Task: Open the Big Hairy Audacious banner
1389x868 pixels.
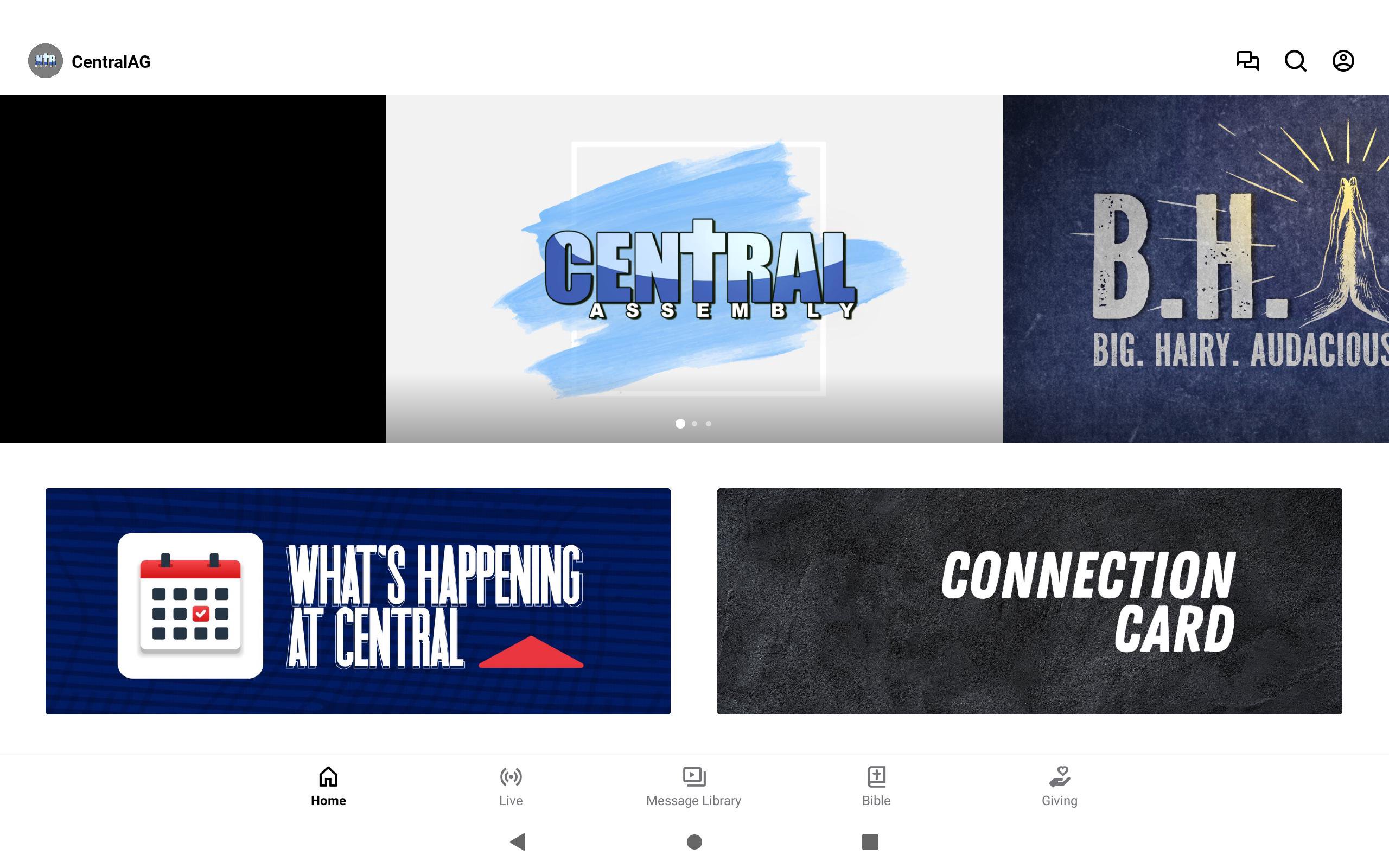Action: click(1196, 269)
